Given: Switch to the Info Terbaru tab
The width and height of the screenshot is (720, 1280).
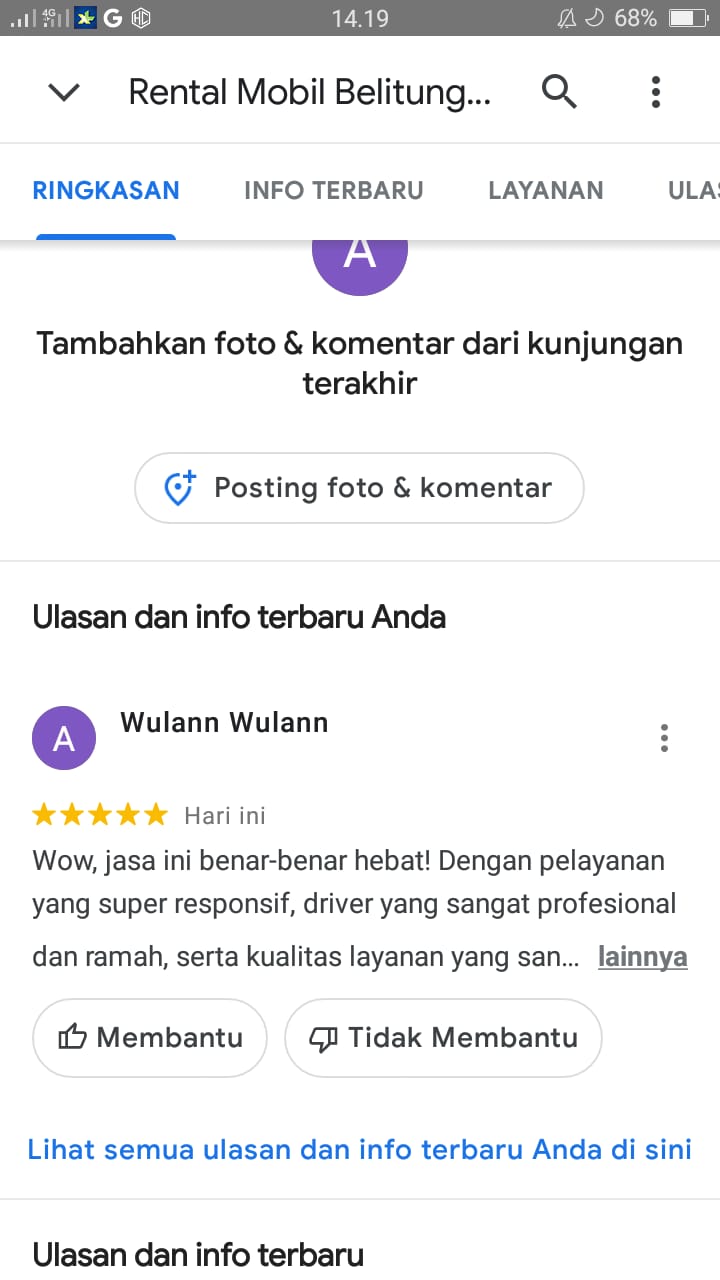Looking at the screenshot, I should click(x=334, y=190).
